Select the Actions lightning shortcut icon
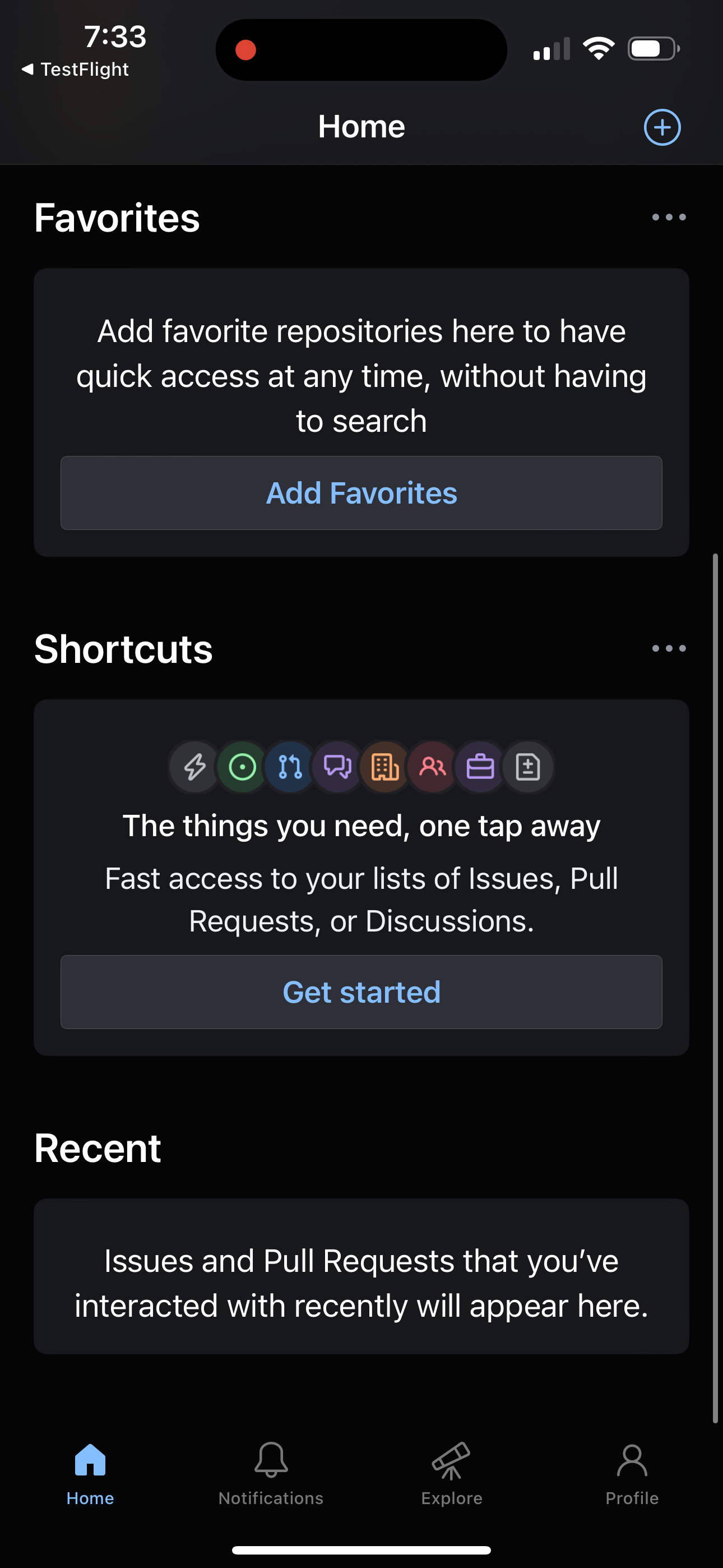 click(193, 767)
